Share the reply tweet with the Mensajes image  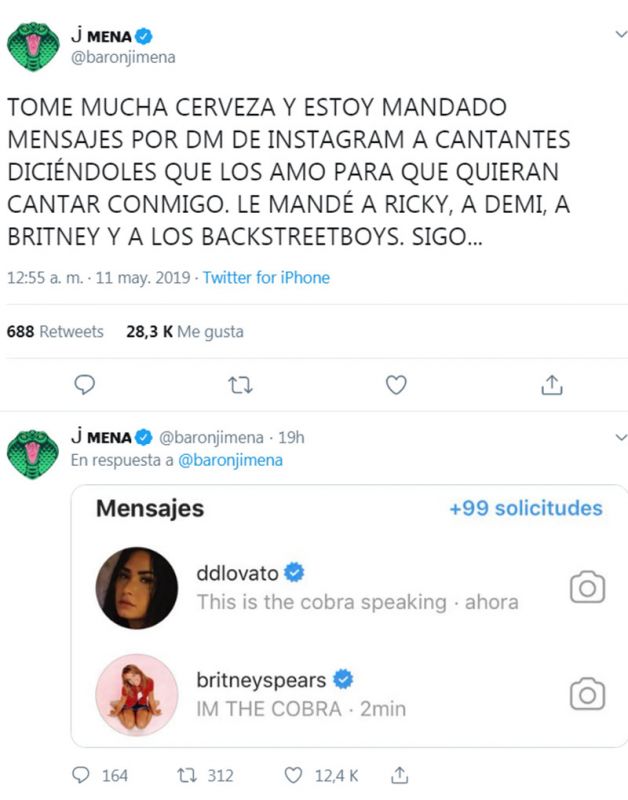click(400, 775)
